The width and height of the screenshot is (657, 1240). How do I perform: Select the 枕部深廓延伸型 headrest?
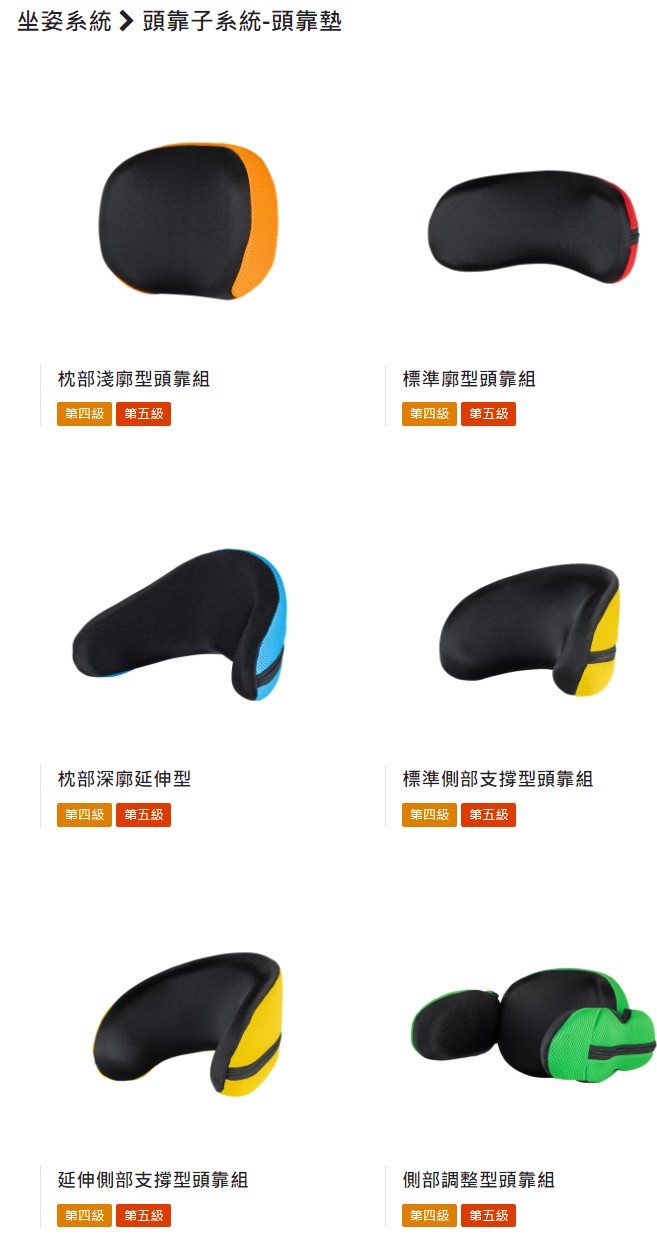coord(124,779)
